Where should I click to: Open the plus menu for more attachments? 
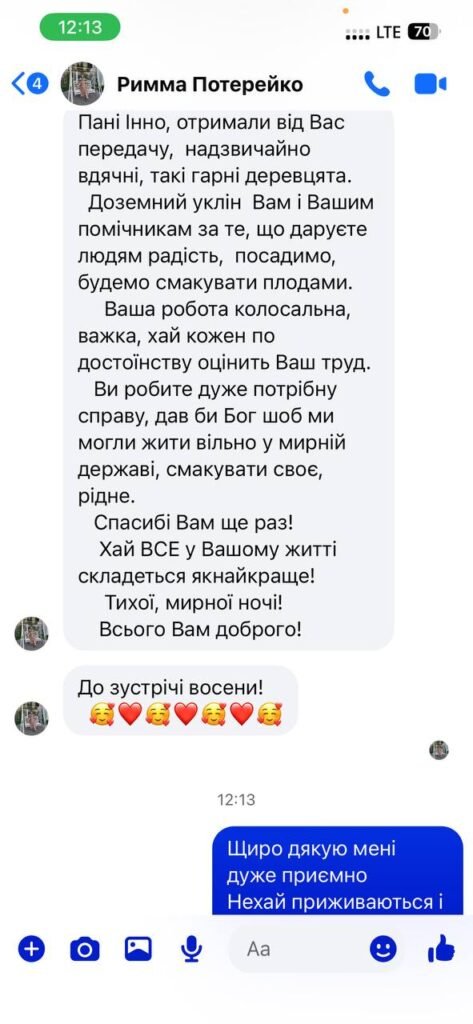[31, 948]
